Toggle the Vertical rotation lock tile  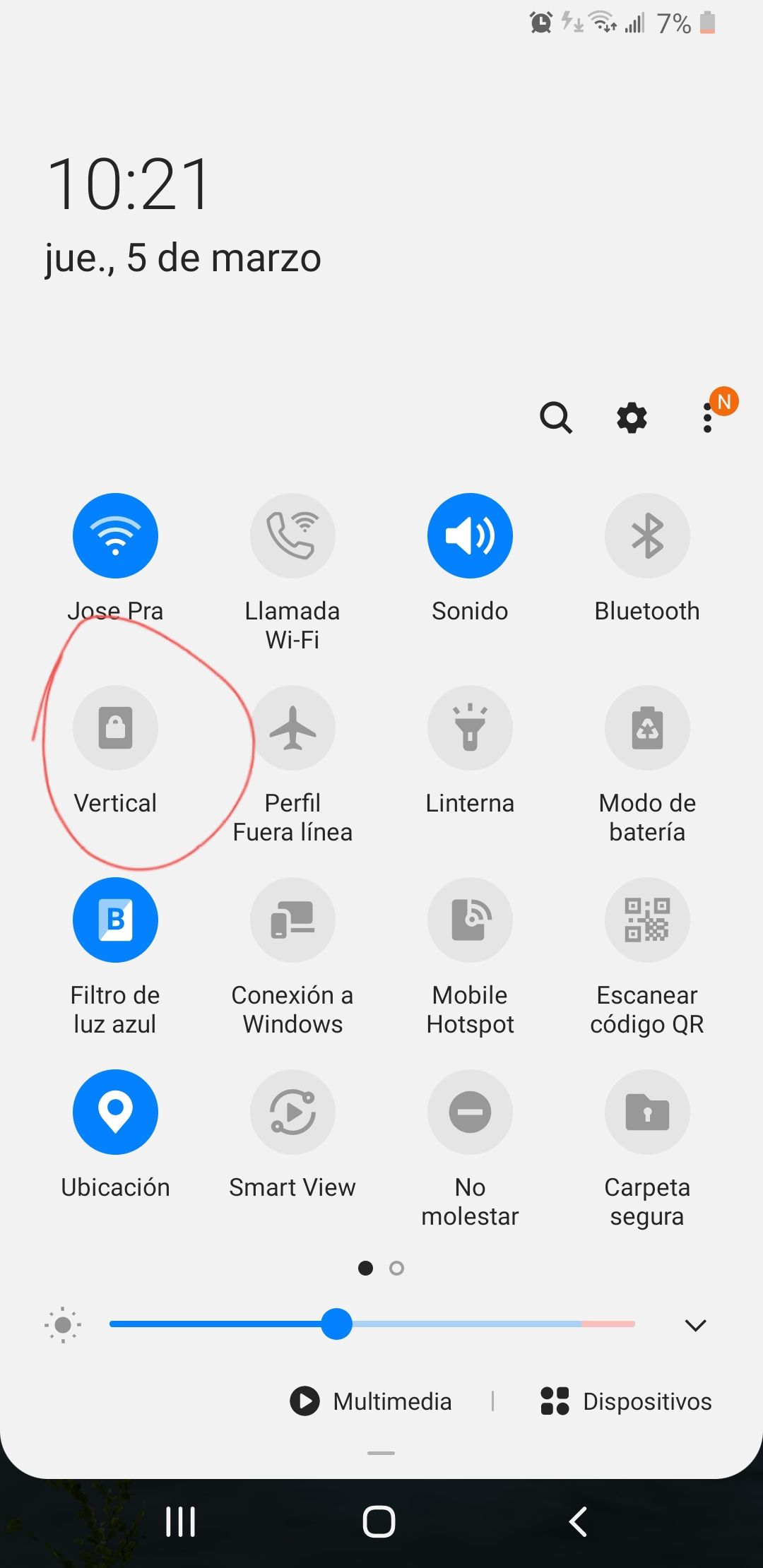(115, 727)
